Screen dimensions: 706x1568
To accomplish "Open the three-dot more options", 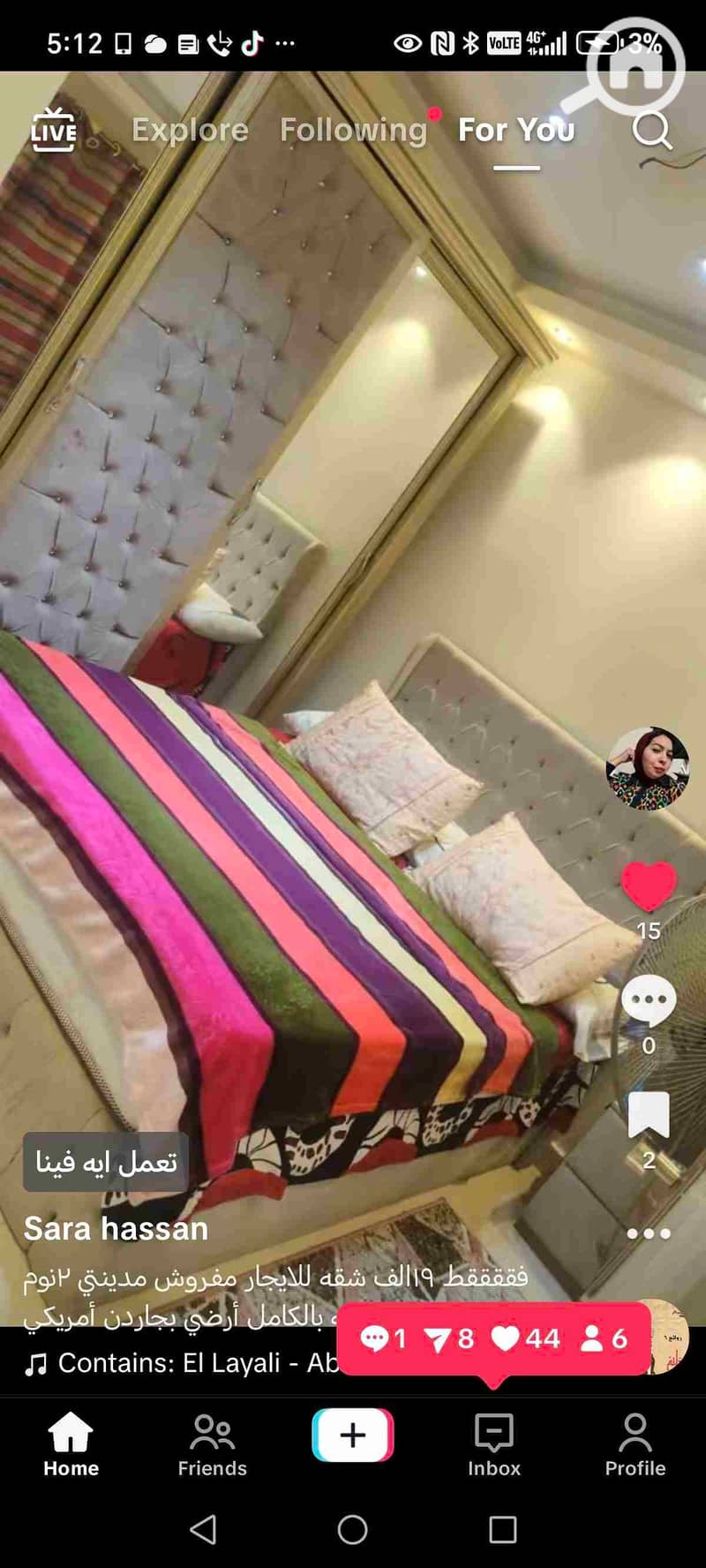I will [648, 1233].
